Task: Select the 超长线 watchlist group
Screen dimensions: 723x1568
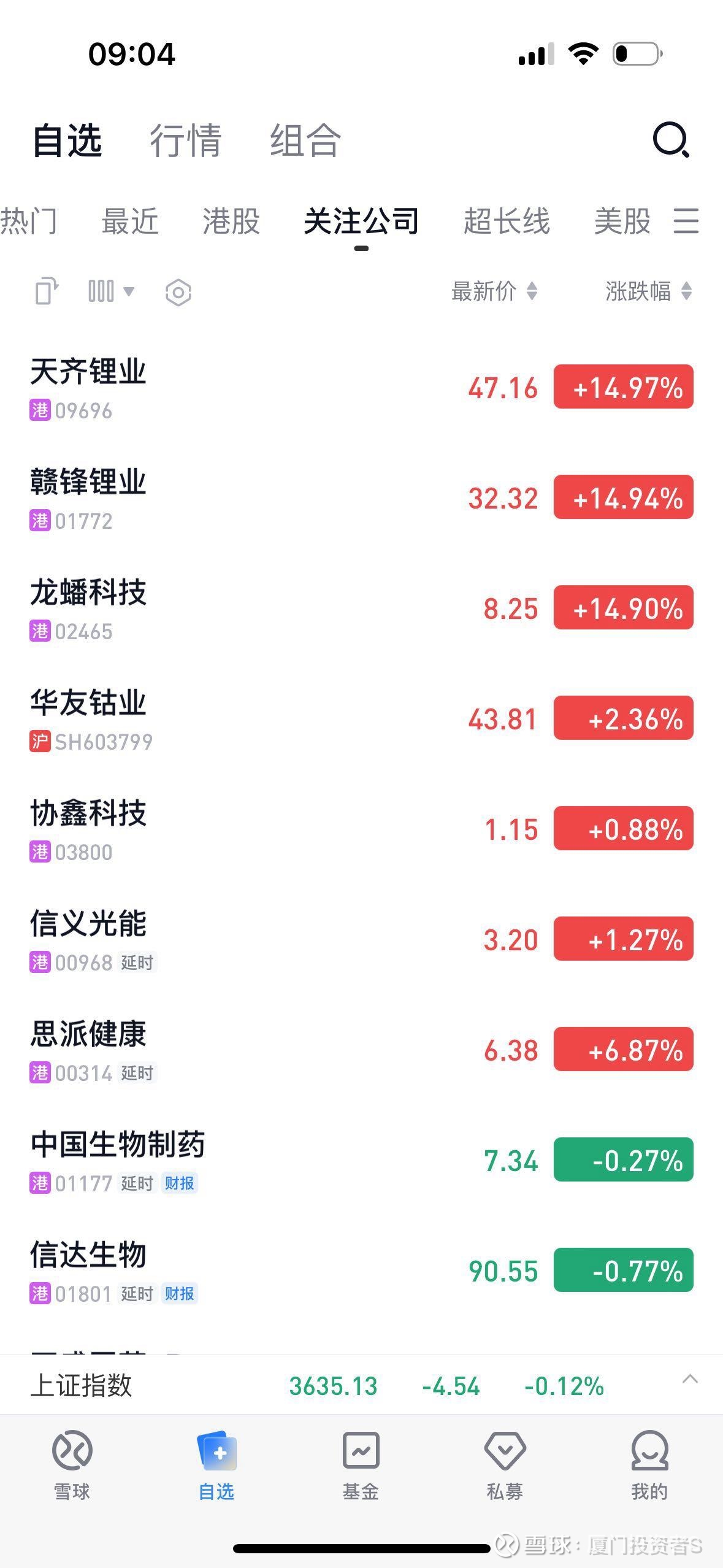Action: click(507, 221)
